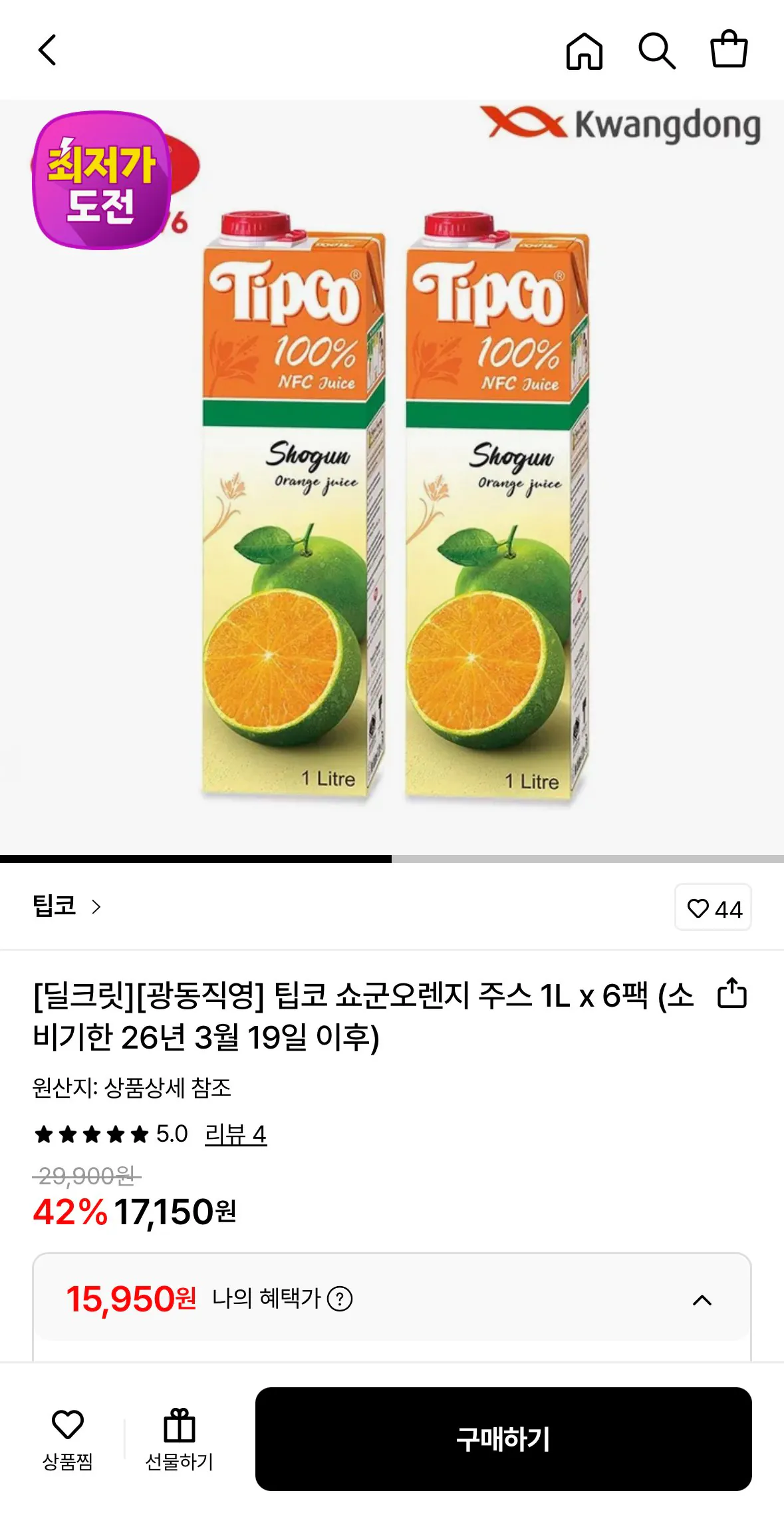Add product to wishlist with heart 44 counter

coord(712,907)
